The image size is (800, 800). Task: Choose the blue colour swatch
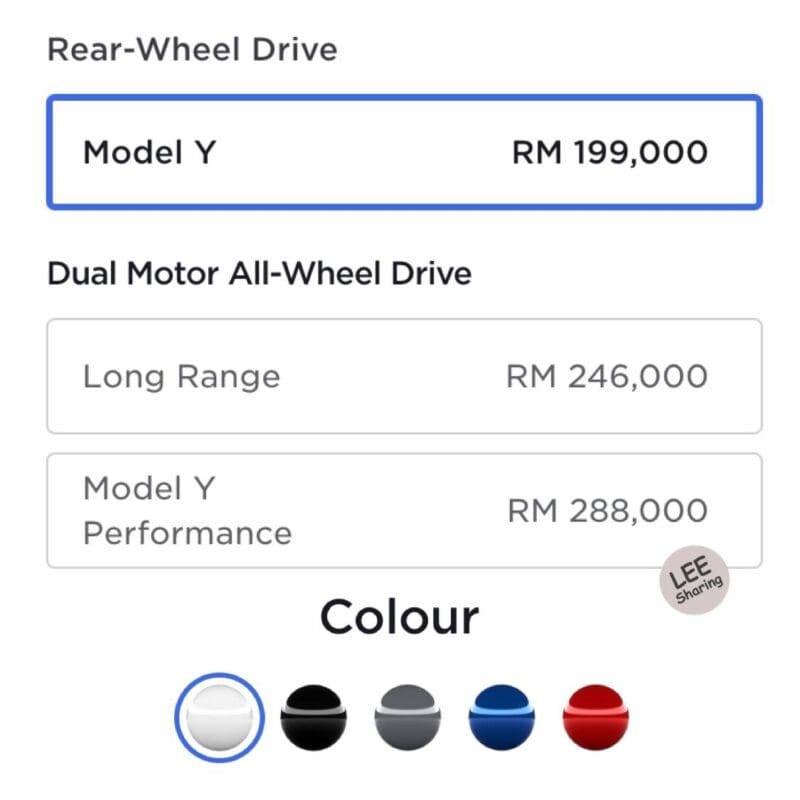[x=502, y=717]
